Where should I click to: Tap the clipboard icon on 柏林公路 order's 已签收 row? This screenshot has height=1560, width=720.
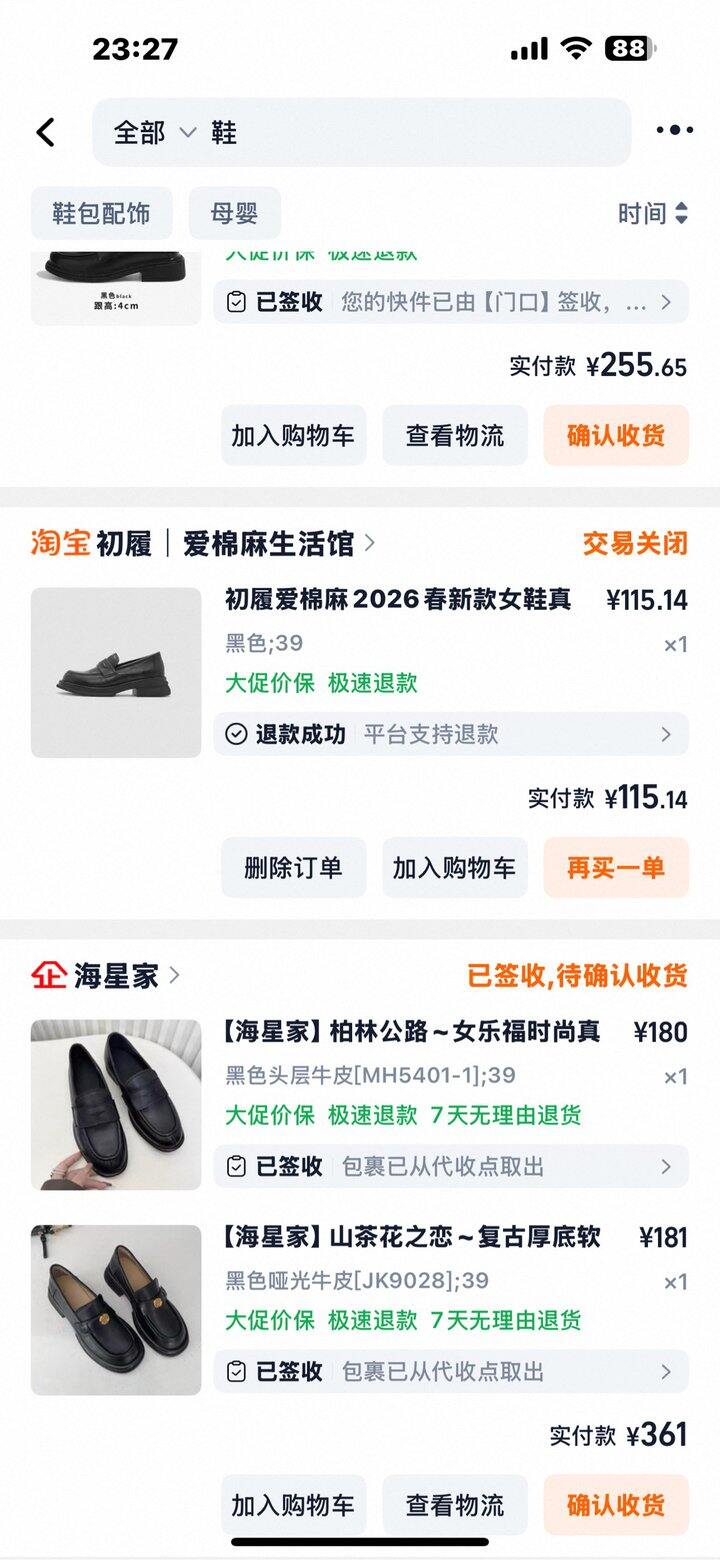[237, 1167]
